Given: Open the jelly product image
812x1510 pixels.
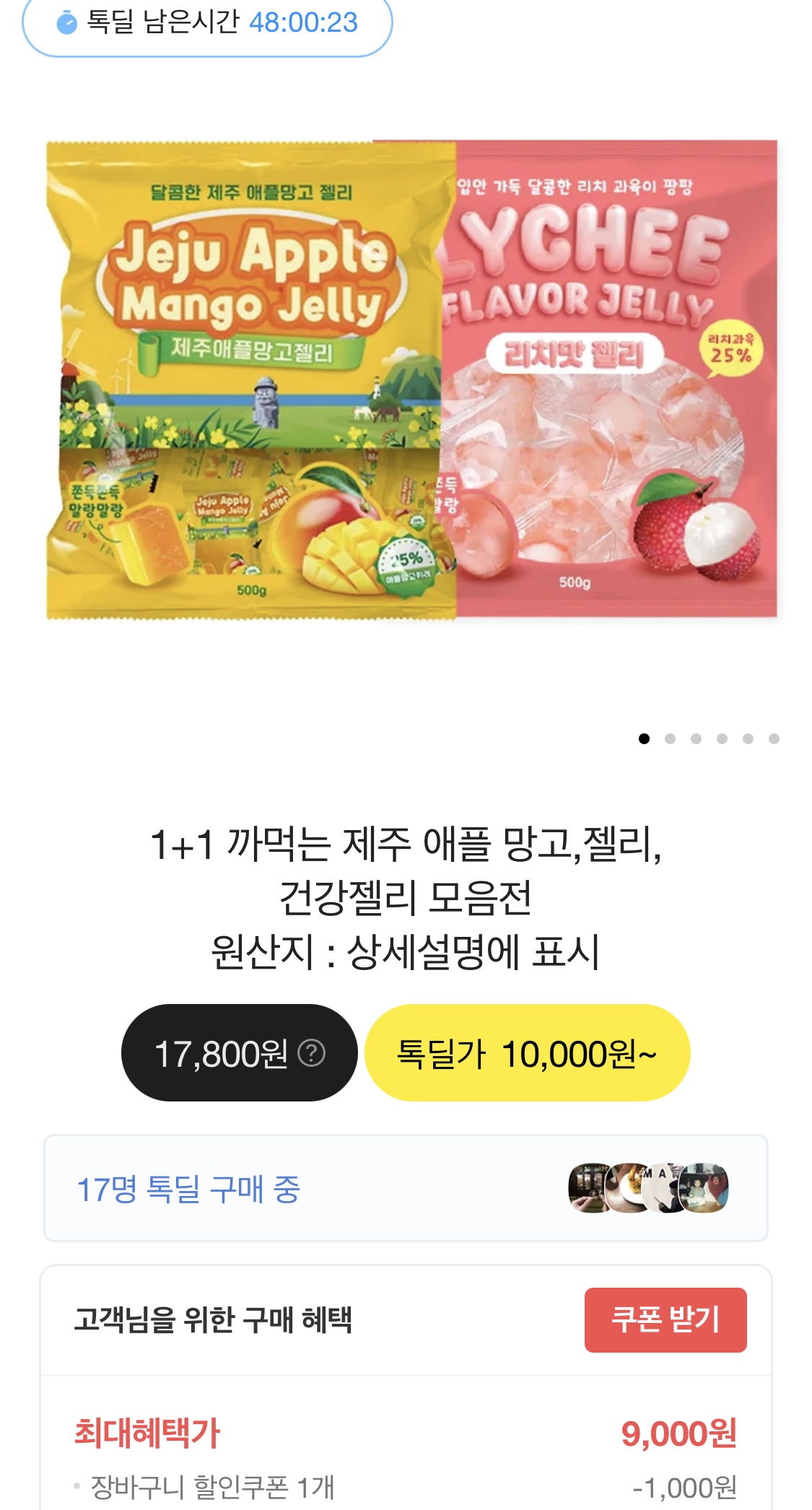Looking at the screenshot, I should pyautogui.click(x=411, y=380).
